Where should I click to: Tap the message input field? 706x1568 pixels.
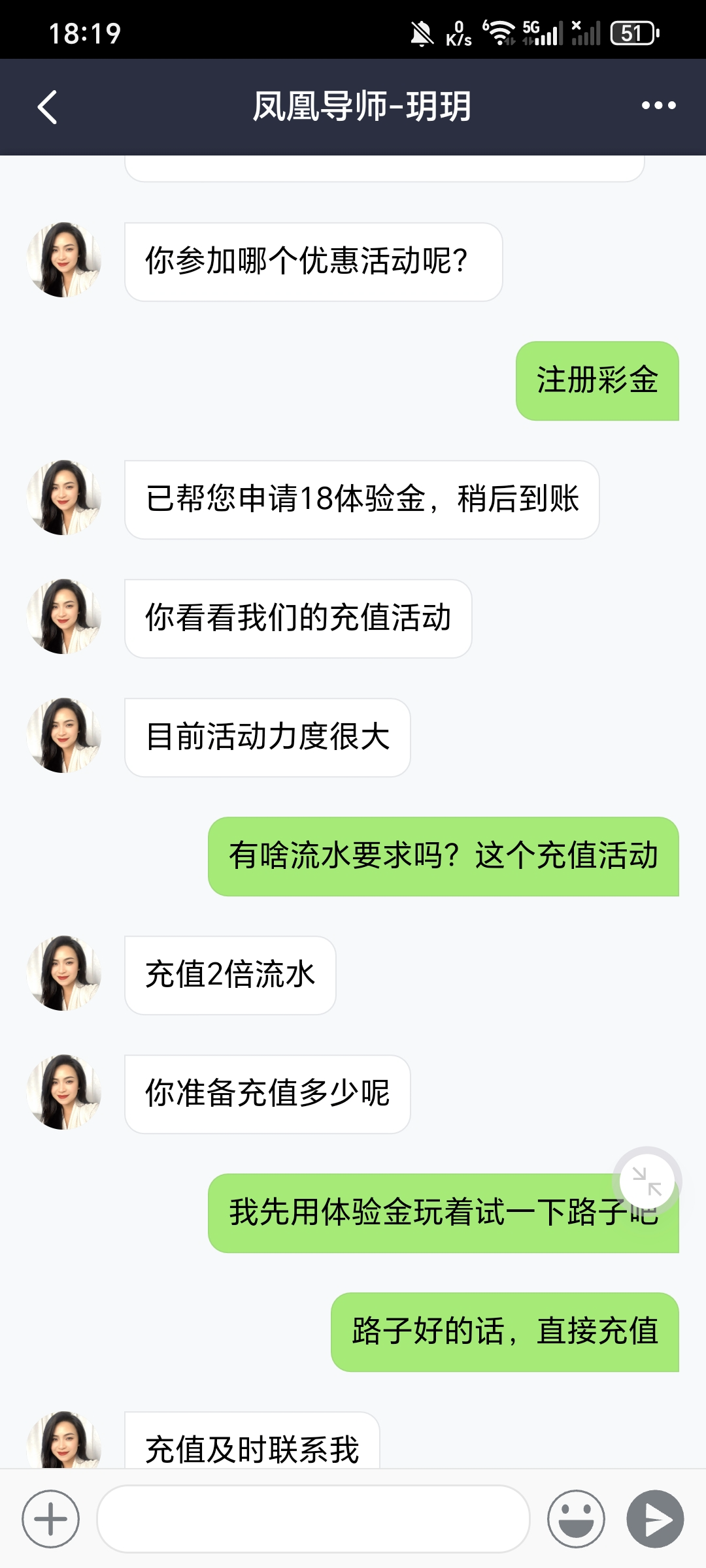(314, 1518)
